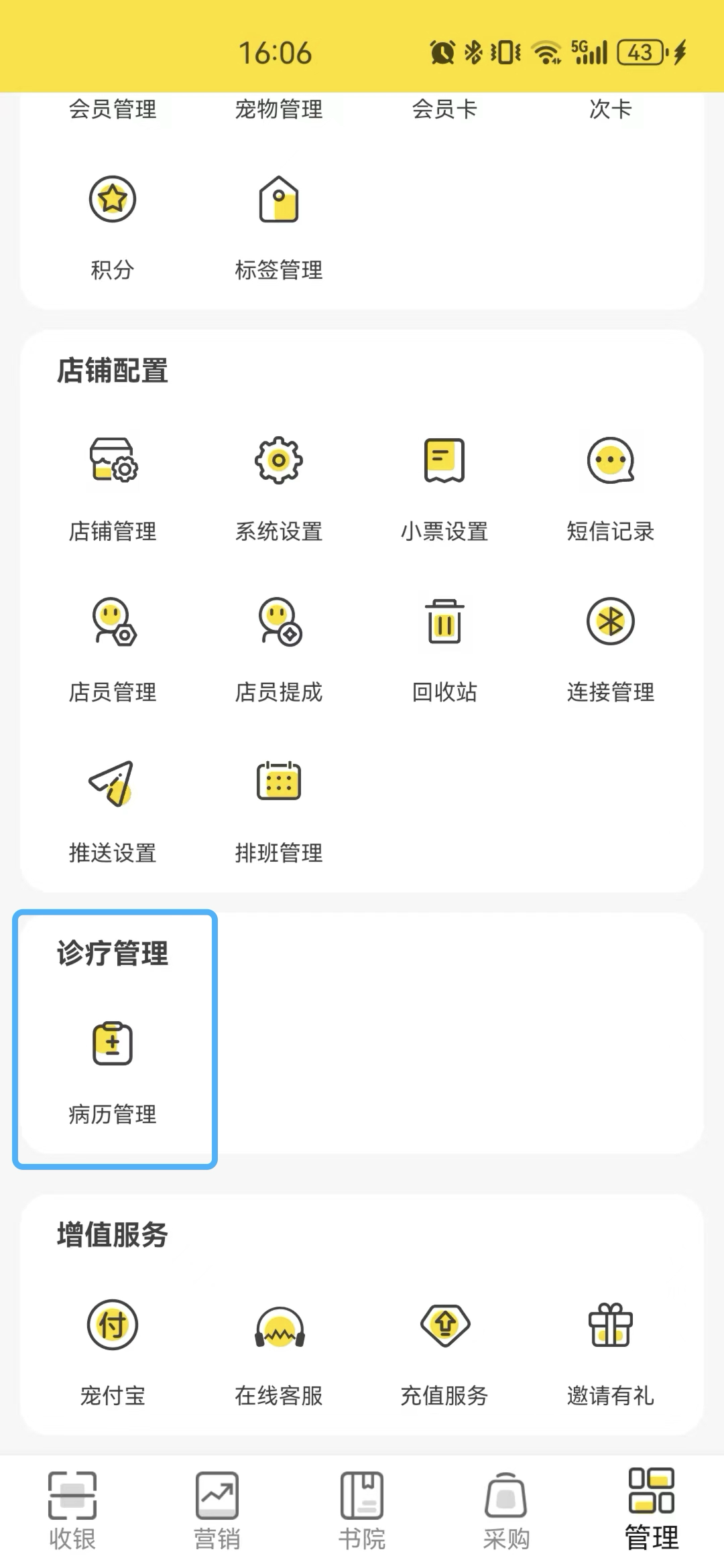This screenshot has width=724, height=1568.
Task: Open 充值服务 recharge service
Action: pyautogui.click(x=444, y=1354)
